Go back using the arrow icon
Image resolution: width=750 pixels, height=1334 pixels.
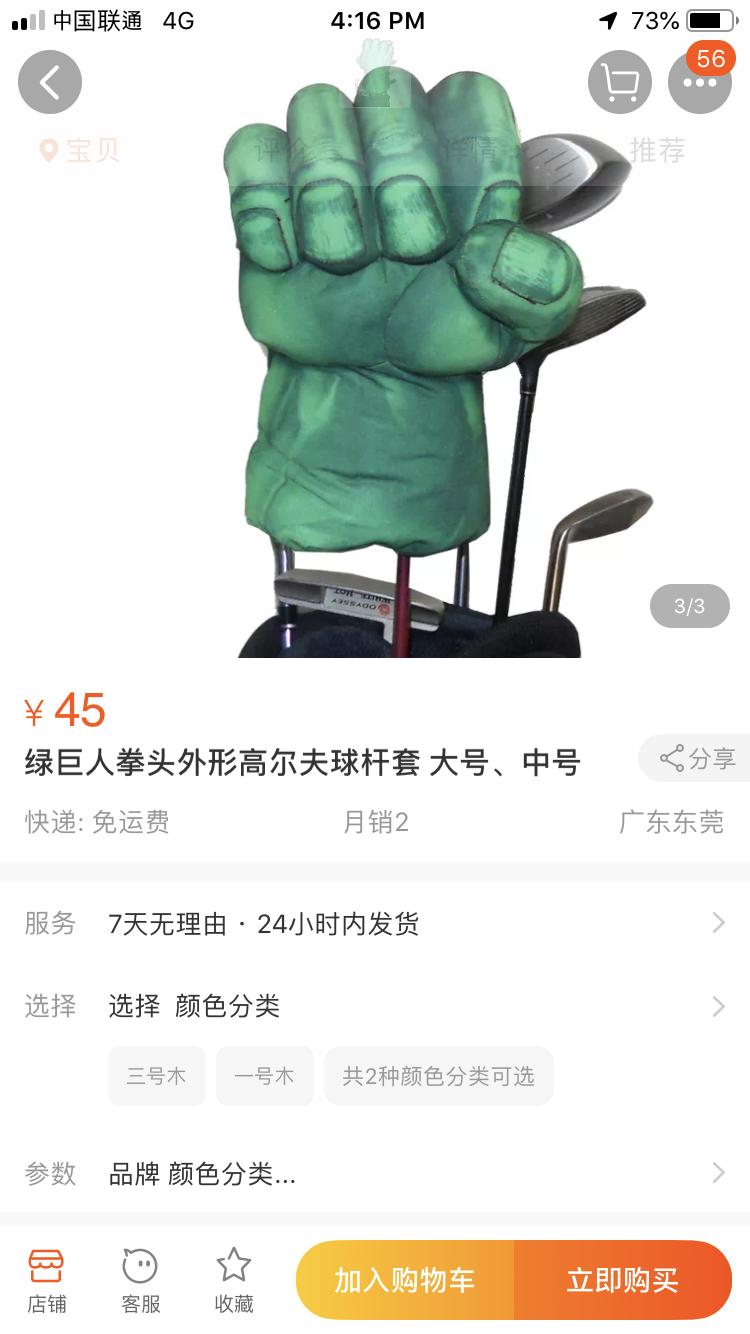click(49, 82)
